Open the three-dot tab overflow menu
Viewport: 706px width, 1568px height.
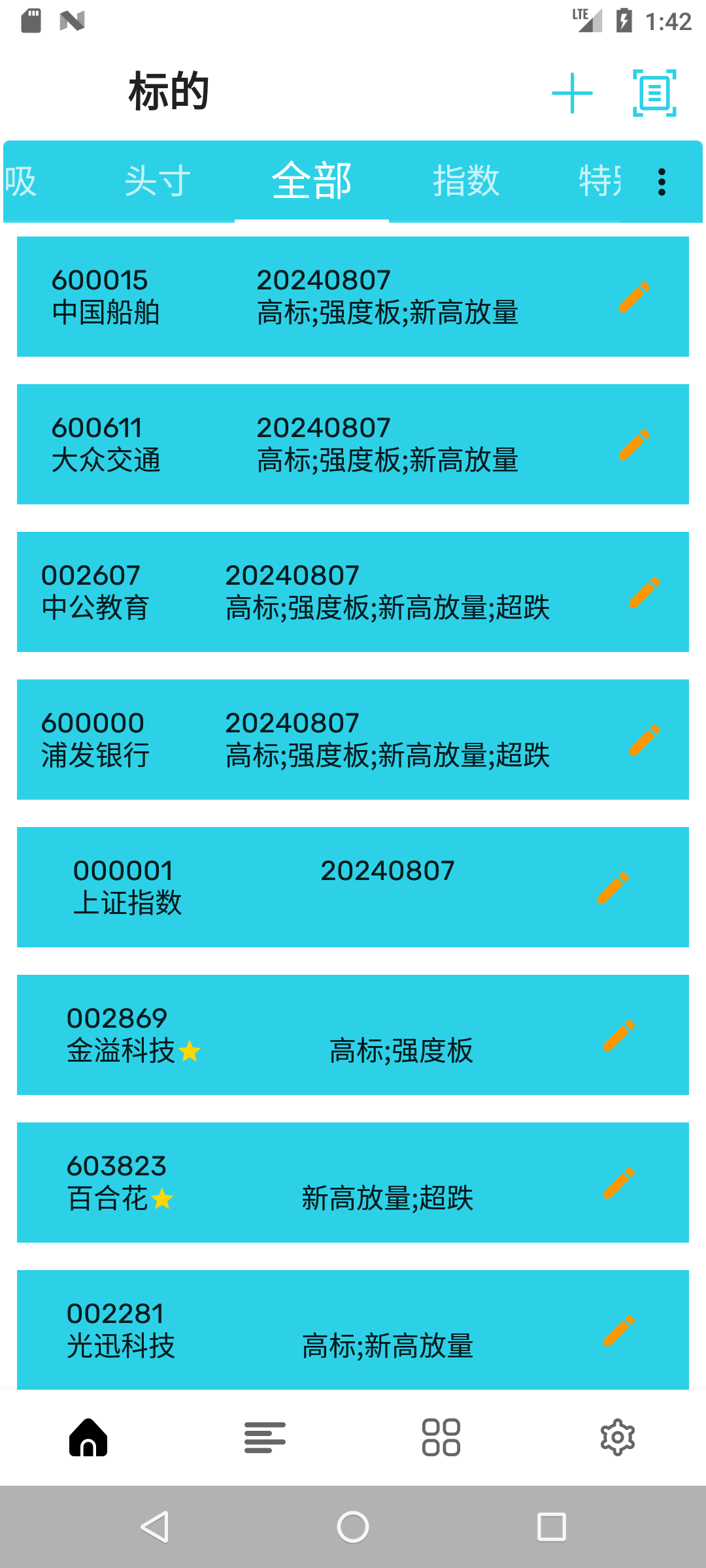point(662,182)
